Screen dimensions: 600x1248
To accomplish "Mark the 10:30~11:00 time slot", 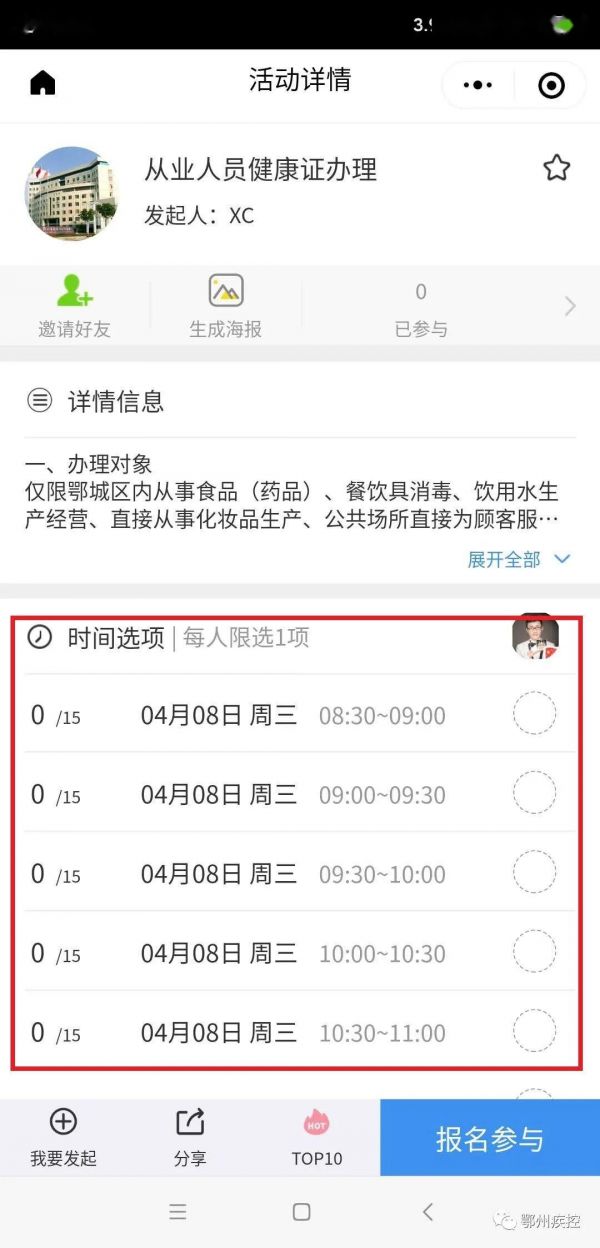I will 534,1031.
